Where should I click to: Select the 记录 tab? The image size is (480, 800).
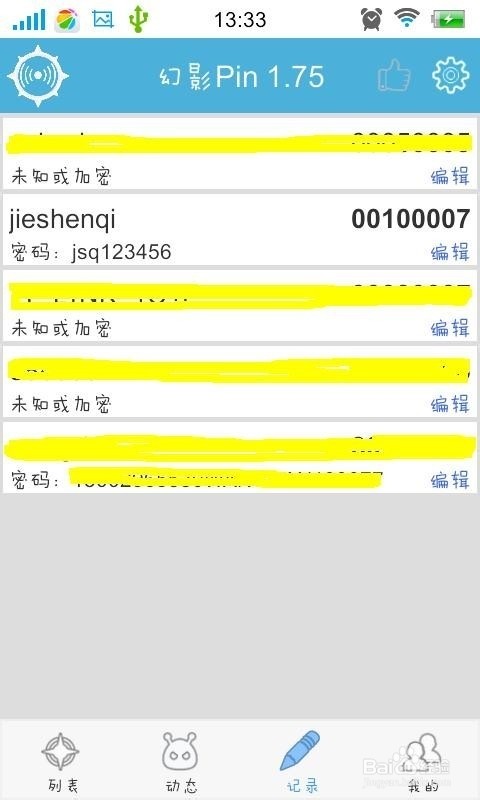(301, 762)
